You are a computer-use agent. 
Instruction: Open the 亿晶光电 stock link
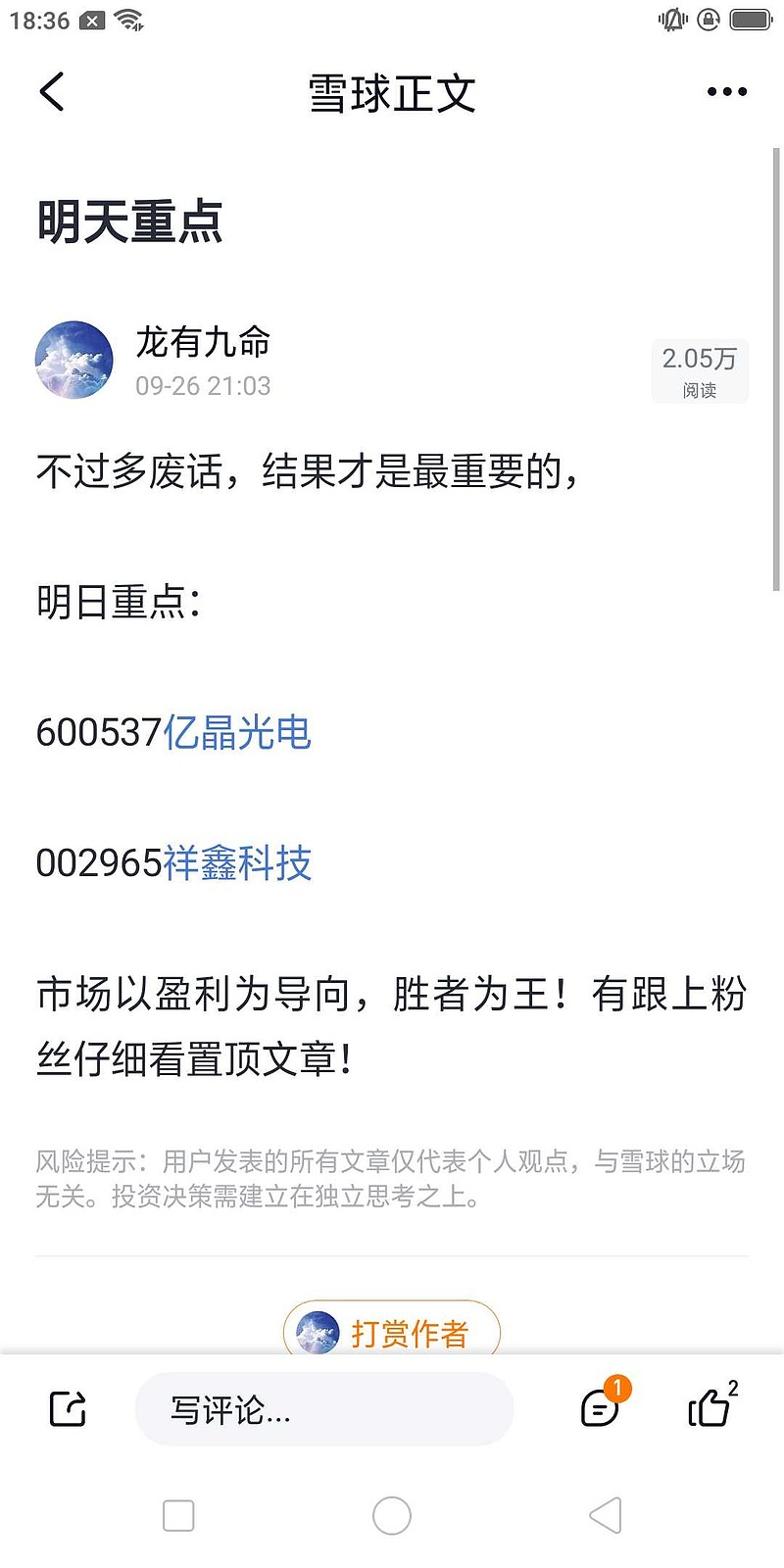point(237,732)
